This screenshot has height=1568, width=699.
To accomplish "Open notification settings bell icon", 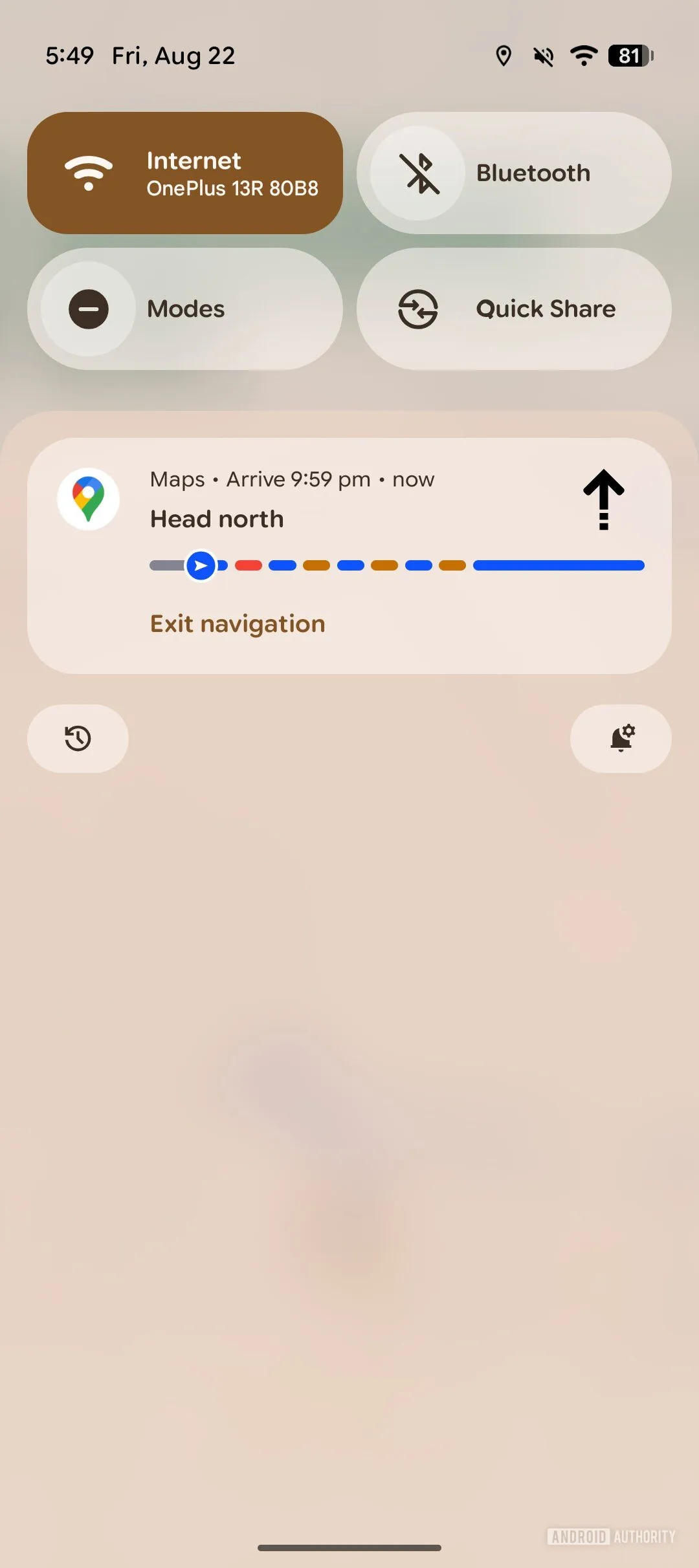I will click(621, 739).
